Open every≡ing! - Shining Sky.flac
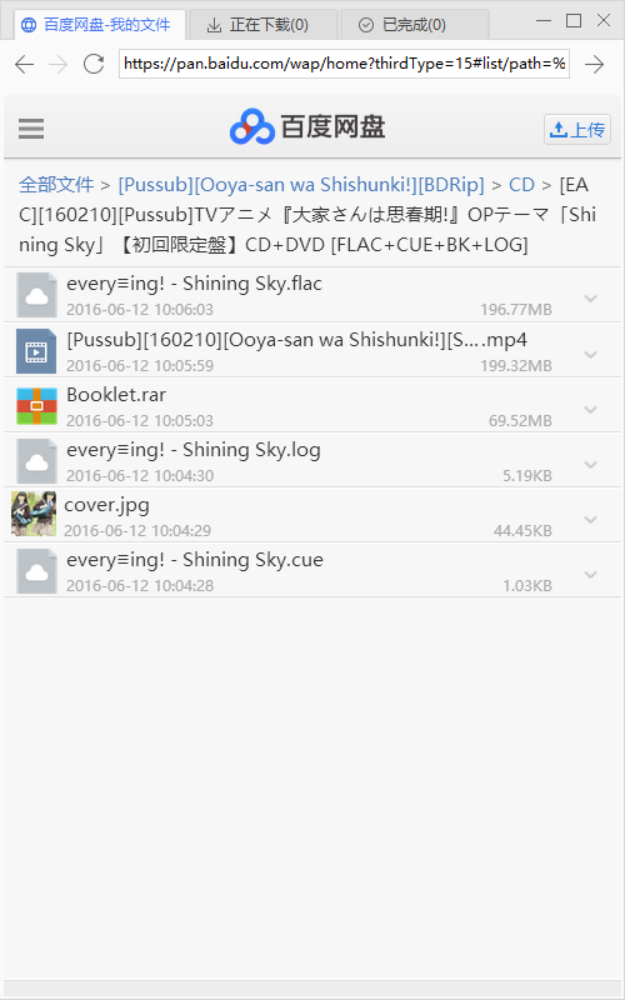Image resolution: width=625 pixels, height=1000 pixels. tap(194, 284)
